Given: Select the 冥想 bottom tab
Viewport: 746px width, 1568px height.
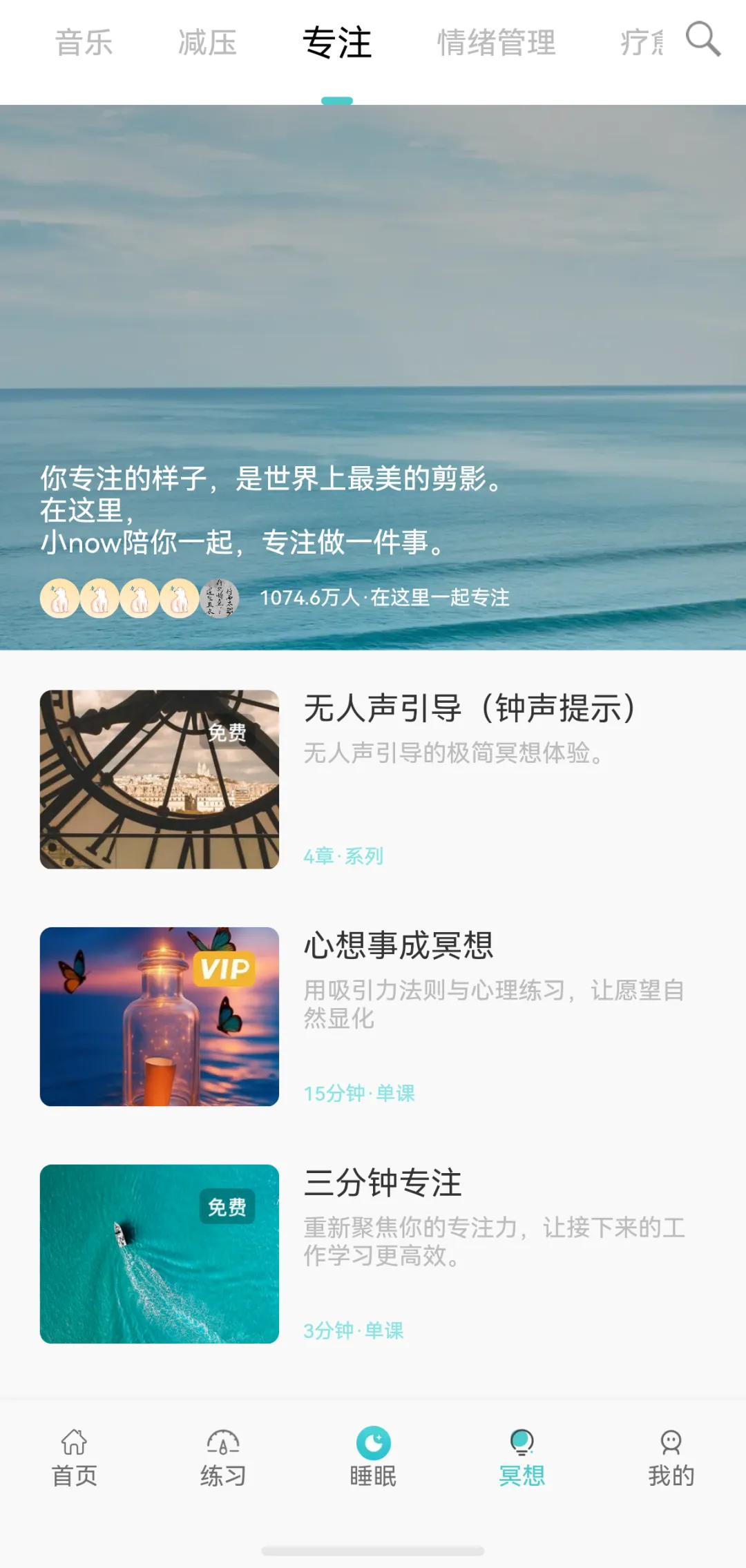Looking at the screenshot, I should tap(522, 1458).
